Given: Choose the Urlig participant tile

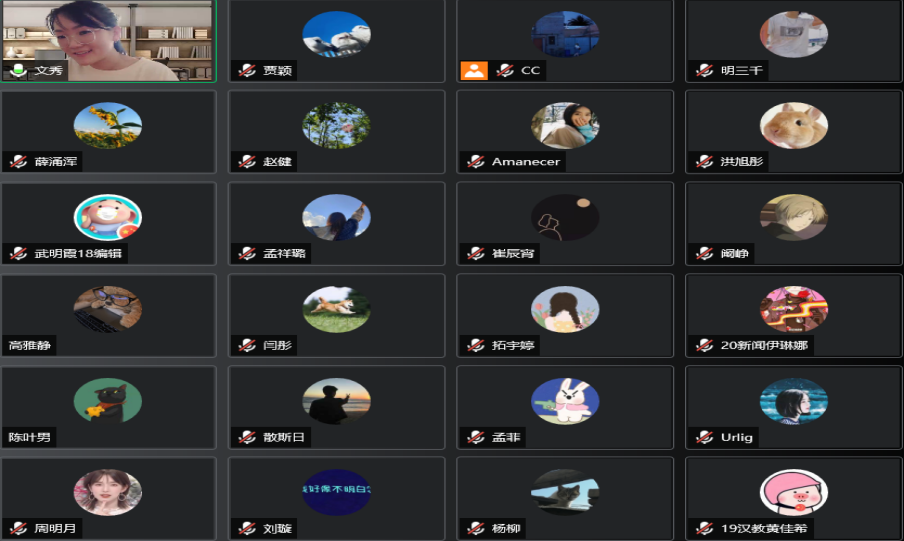Looking at the screenshot, I should pos(794,406).
